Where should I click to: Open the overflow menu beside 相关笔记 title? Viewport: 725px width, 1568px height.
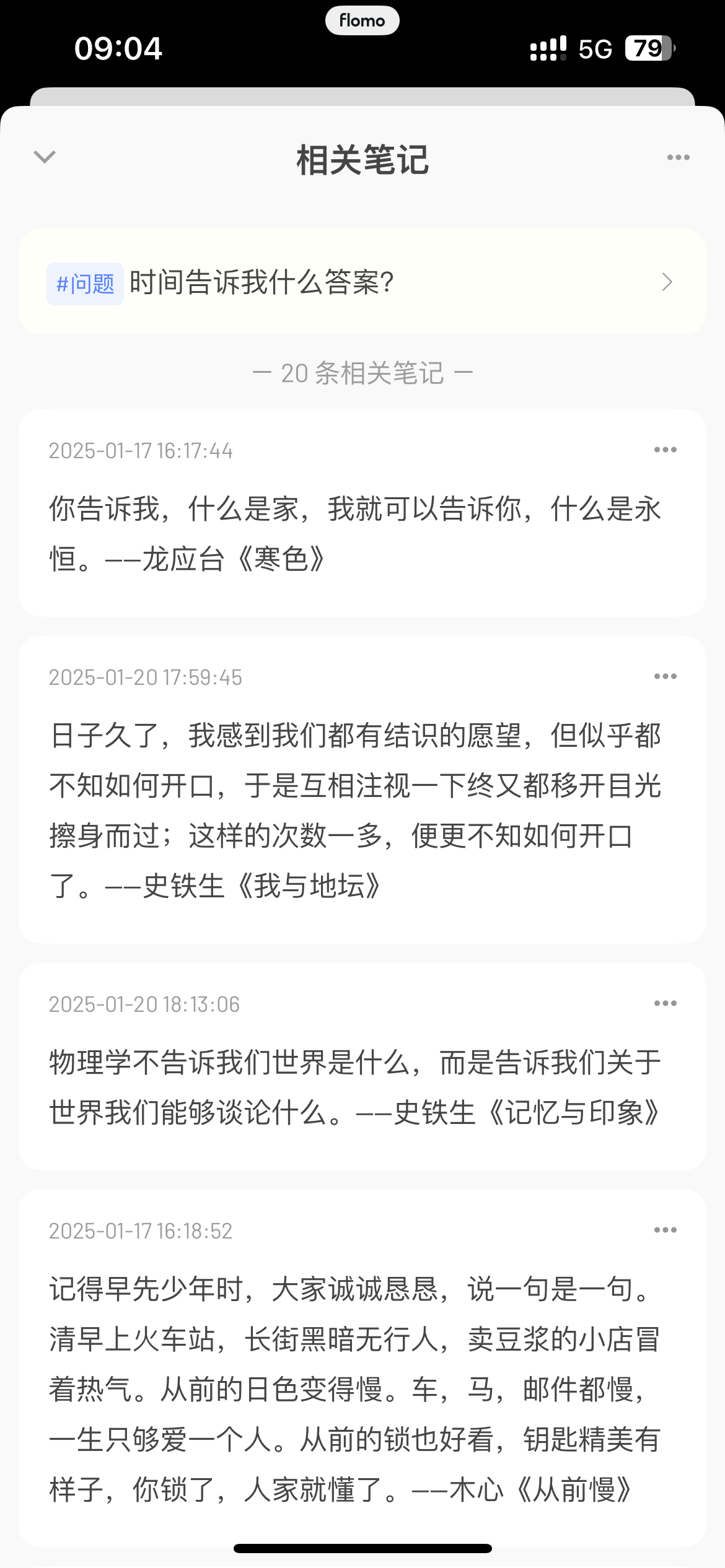pyautogui.click(x=678, y=157)
